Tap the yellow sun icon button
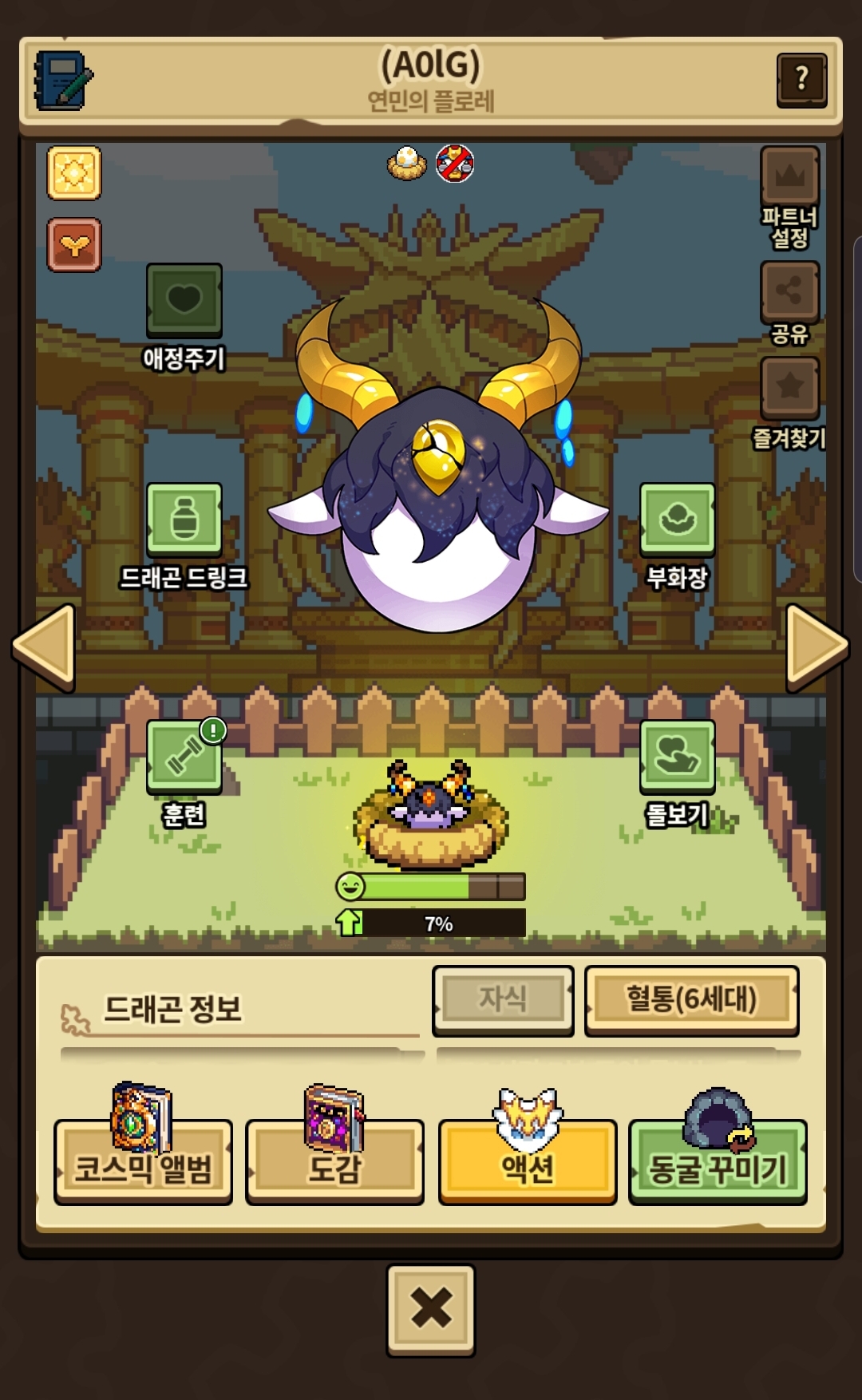Image resolution: width=862 pixels, height=1400 pixels. click(74, 172)
